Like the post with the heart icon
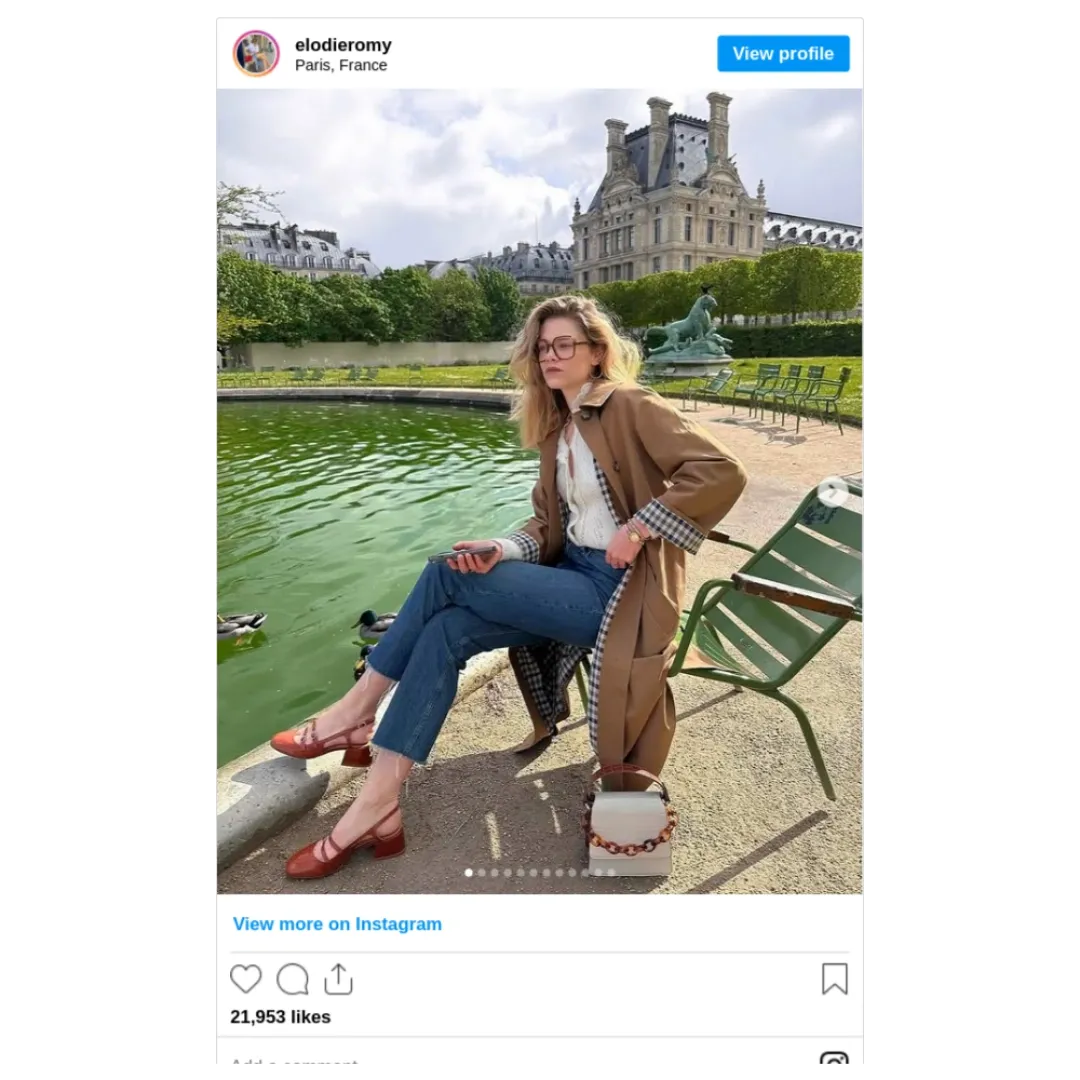This screenshot has width=1080, height=1080. click(x=246, y=979)
